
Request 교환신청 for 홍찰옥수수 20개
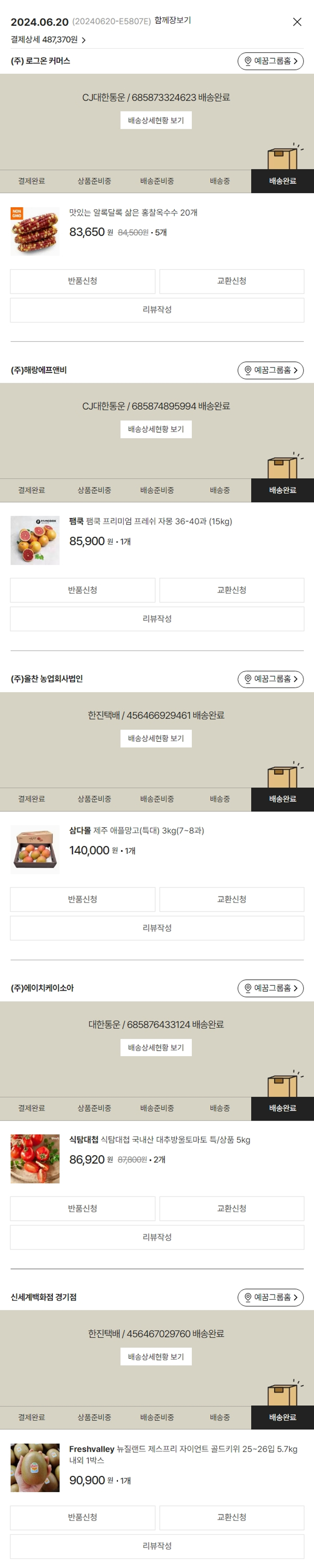[x=232, y=281]
